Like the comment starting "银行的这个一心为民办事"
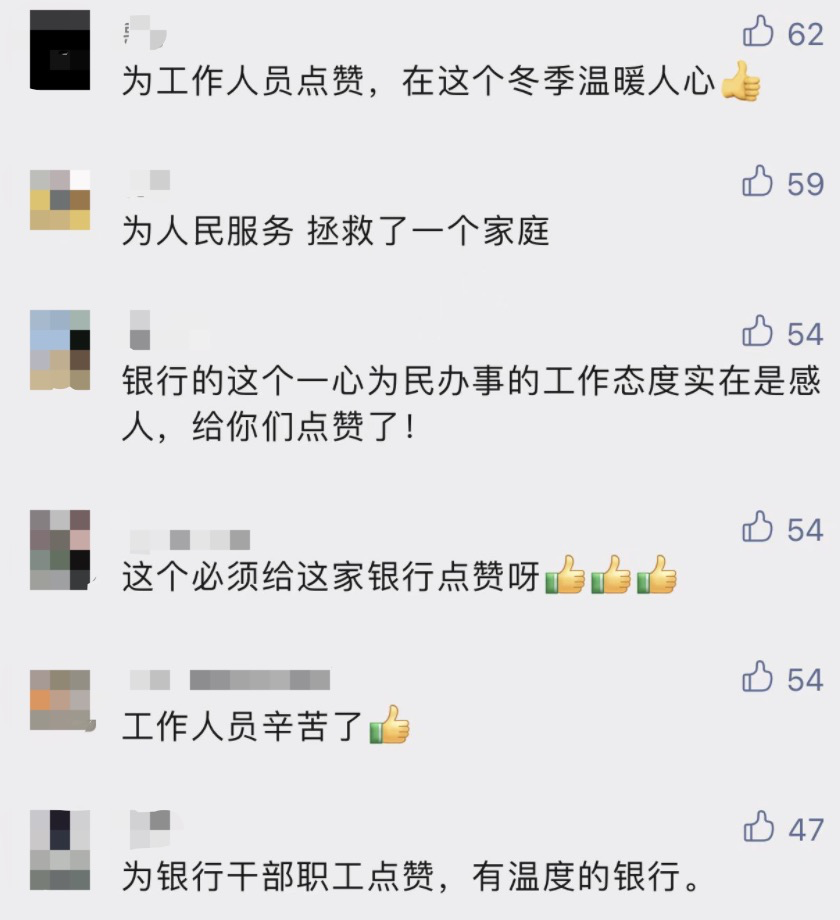 tap(759, 331)
